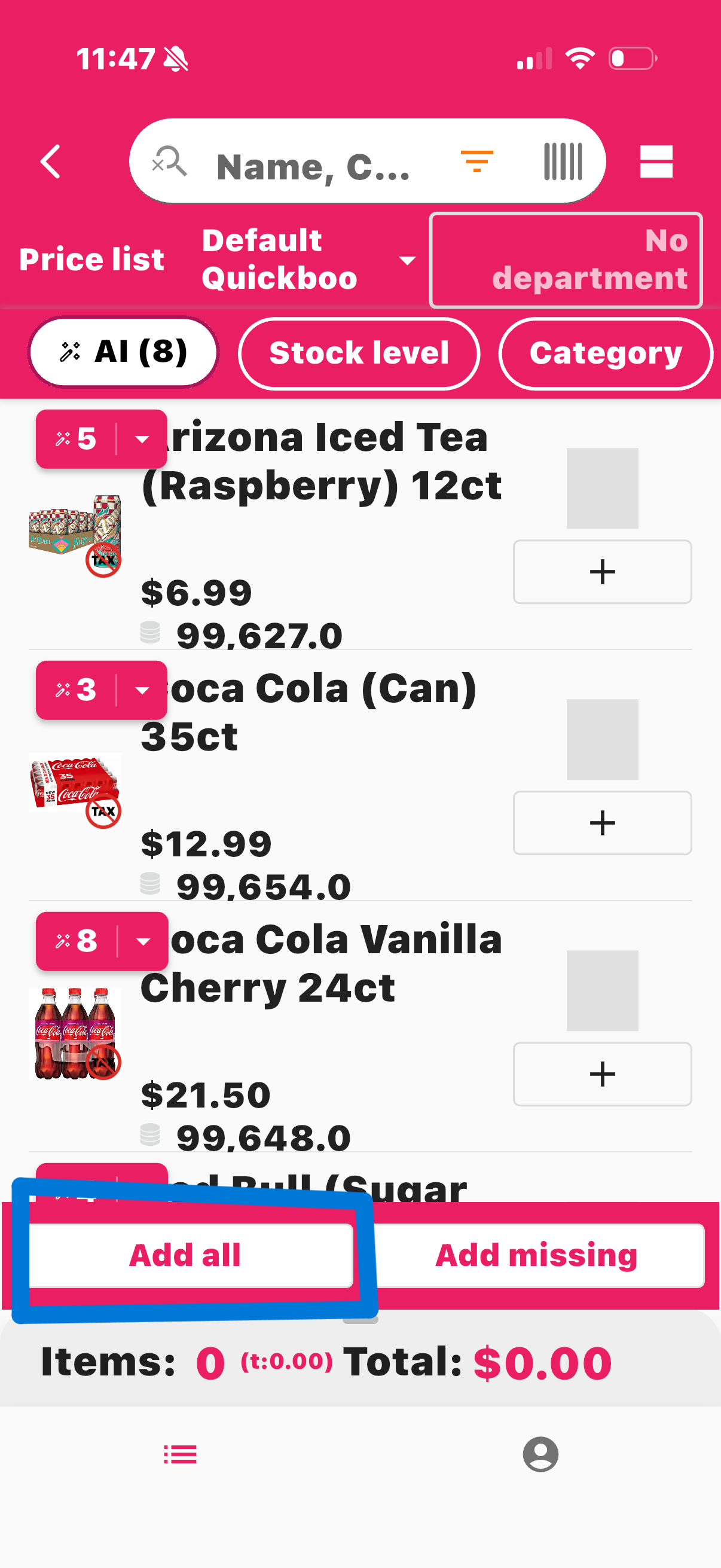Tap Add missing button
Screen dimensions: 721x1568
pyautogui.click(x=537, y=1256)
